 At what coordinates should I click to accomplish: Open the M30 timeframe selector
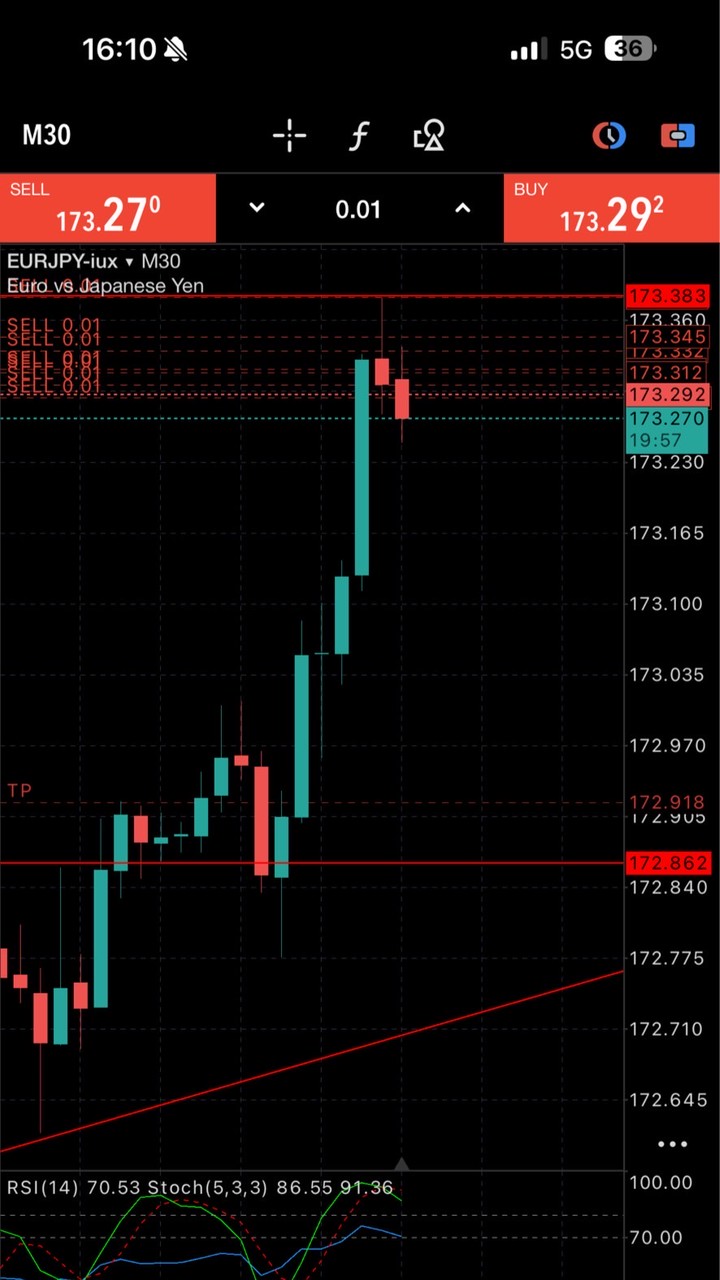(x=46, y=135)
